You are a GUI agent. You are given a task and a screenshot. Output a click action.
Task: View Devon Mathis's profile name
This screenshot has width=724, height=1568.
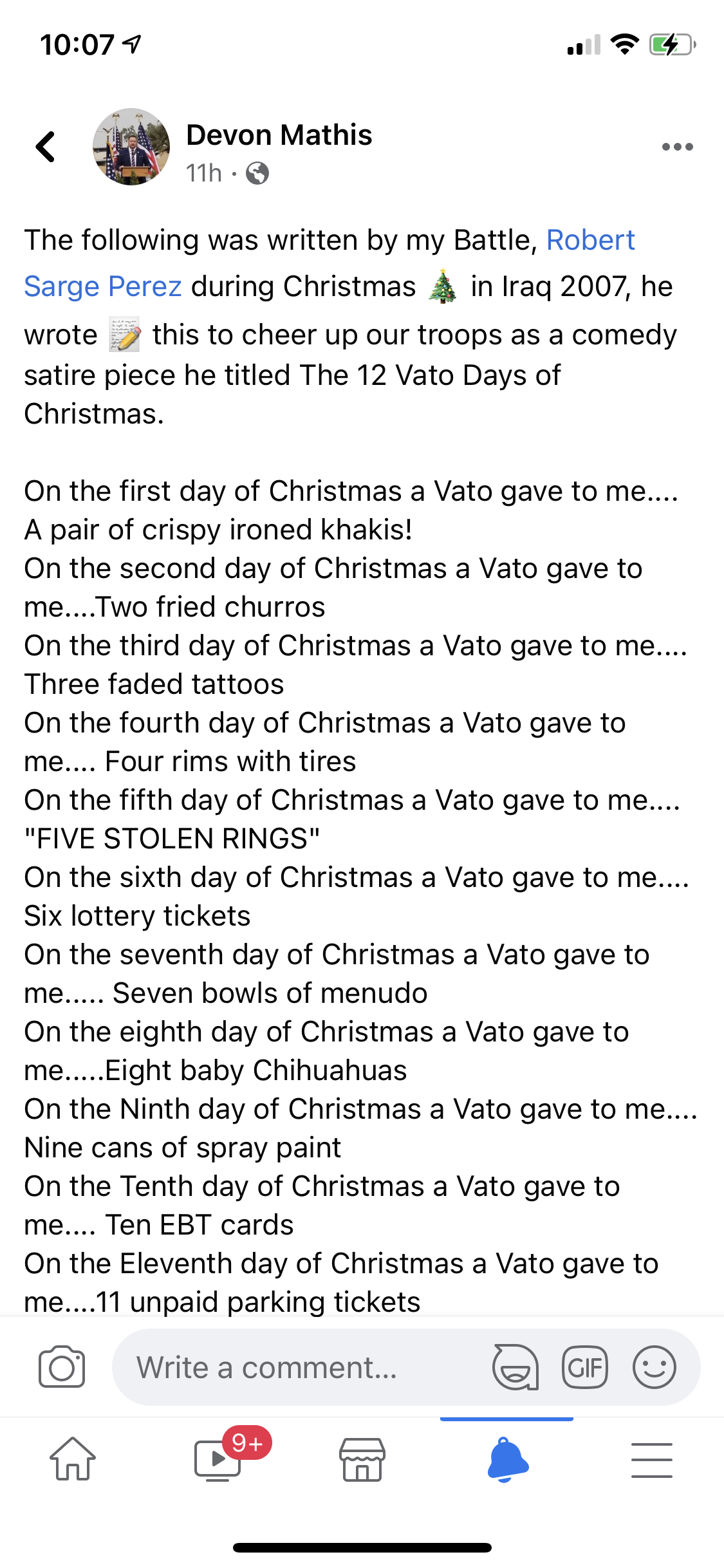pos(279,135)
